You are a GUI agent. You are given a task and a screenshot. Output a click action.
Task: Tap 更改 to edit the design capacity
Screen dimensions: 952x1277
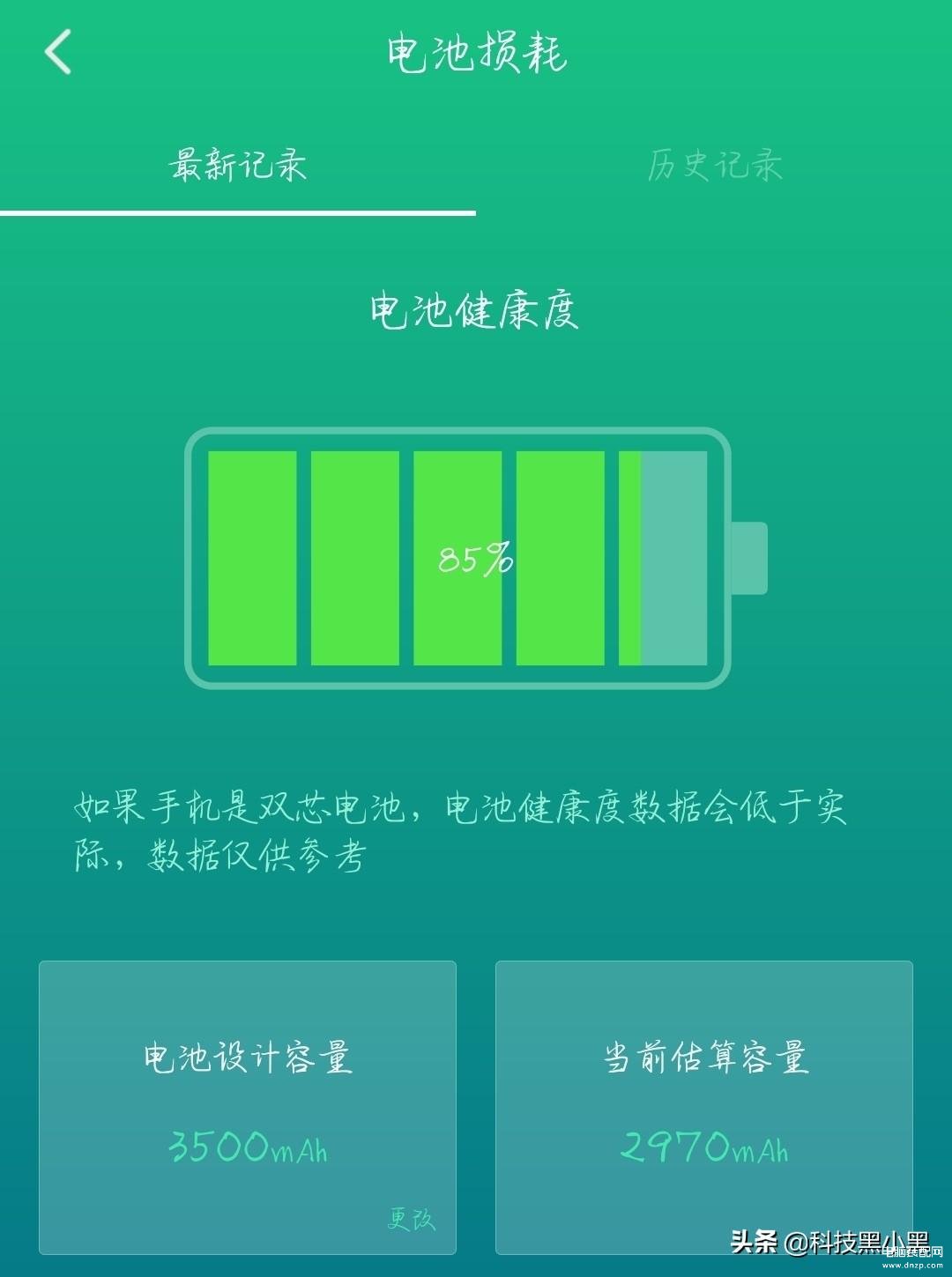[x=411, y=1219]
